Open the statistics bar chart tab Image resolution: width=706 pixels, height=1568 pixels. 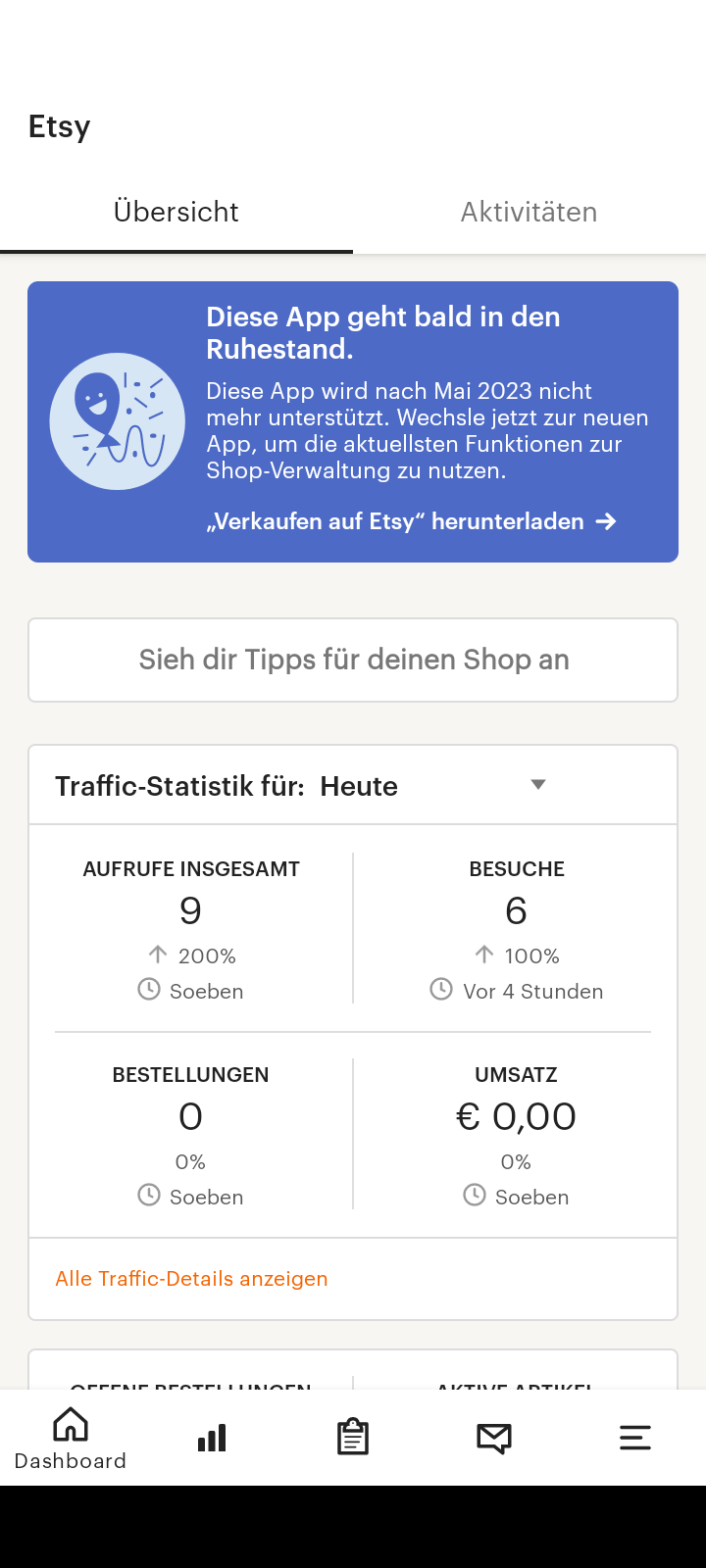coord(212,1438)
